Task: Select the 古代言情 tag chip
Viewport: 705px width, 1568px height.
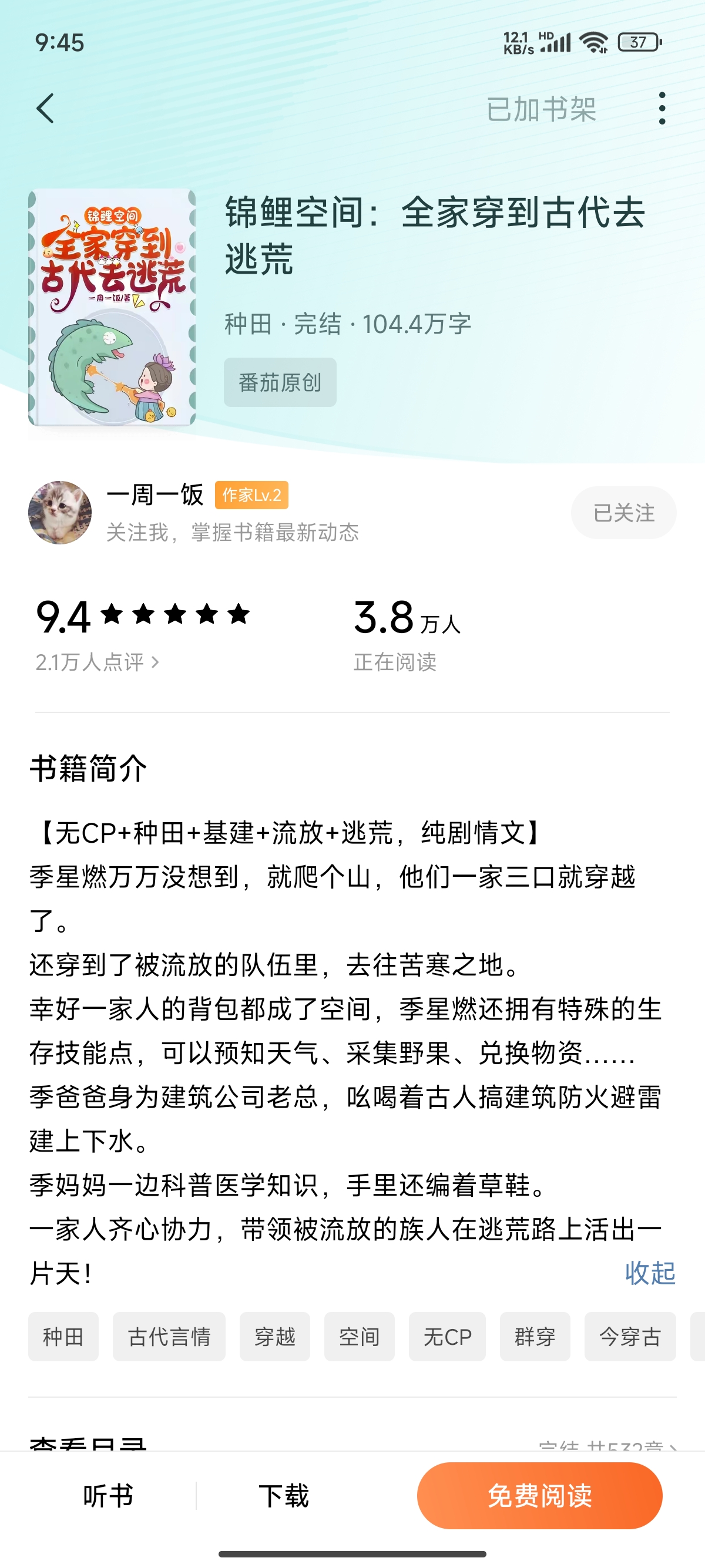Action: [x=169, y=1337]
